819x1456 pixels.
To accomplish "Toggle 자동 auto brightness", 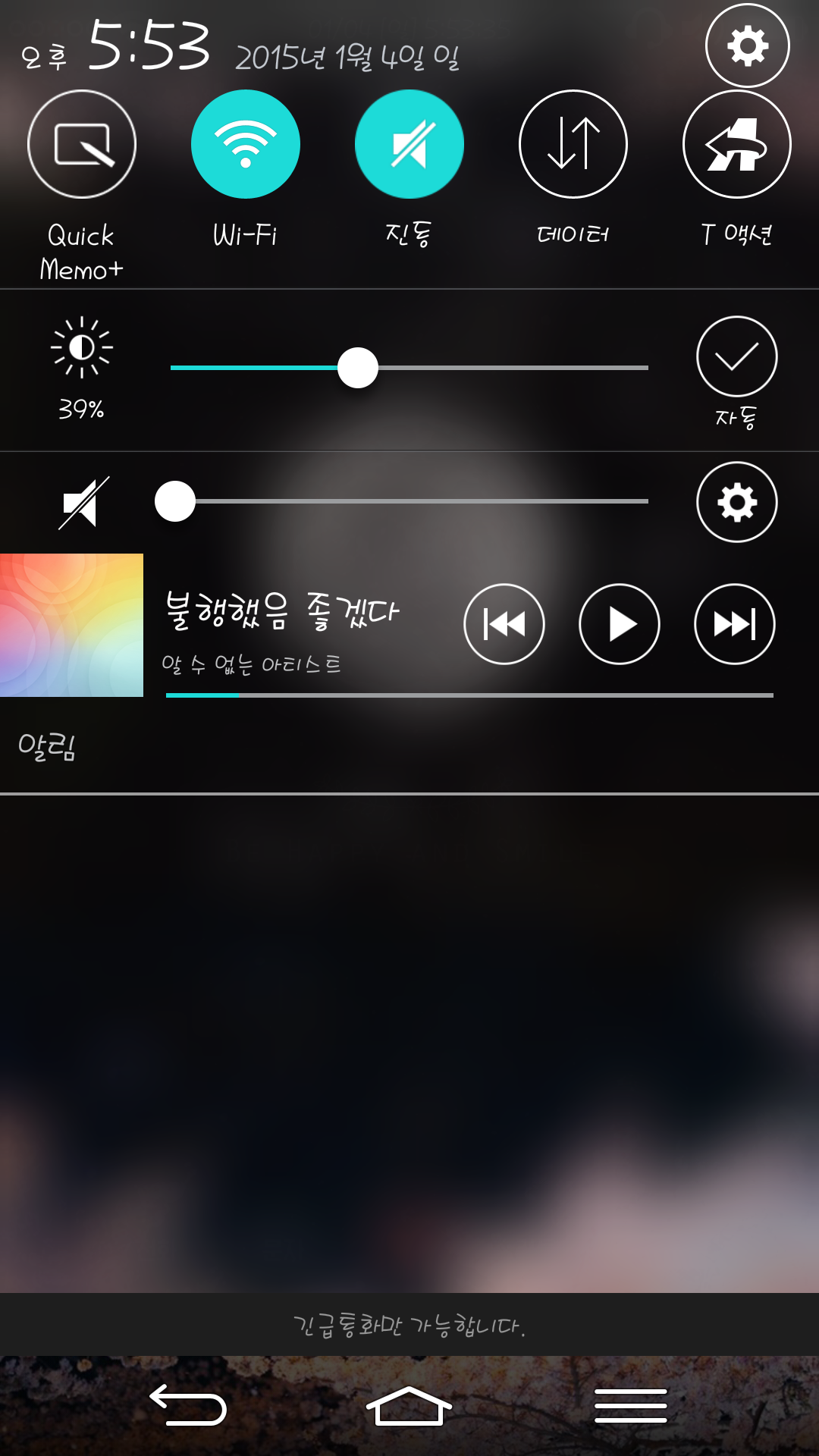I will click(x=737, y=356).
